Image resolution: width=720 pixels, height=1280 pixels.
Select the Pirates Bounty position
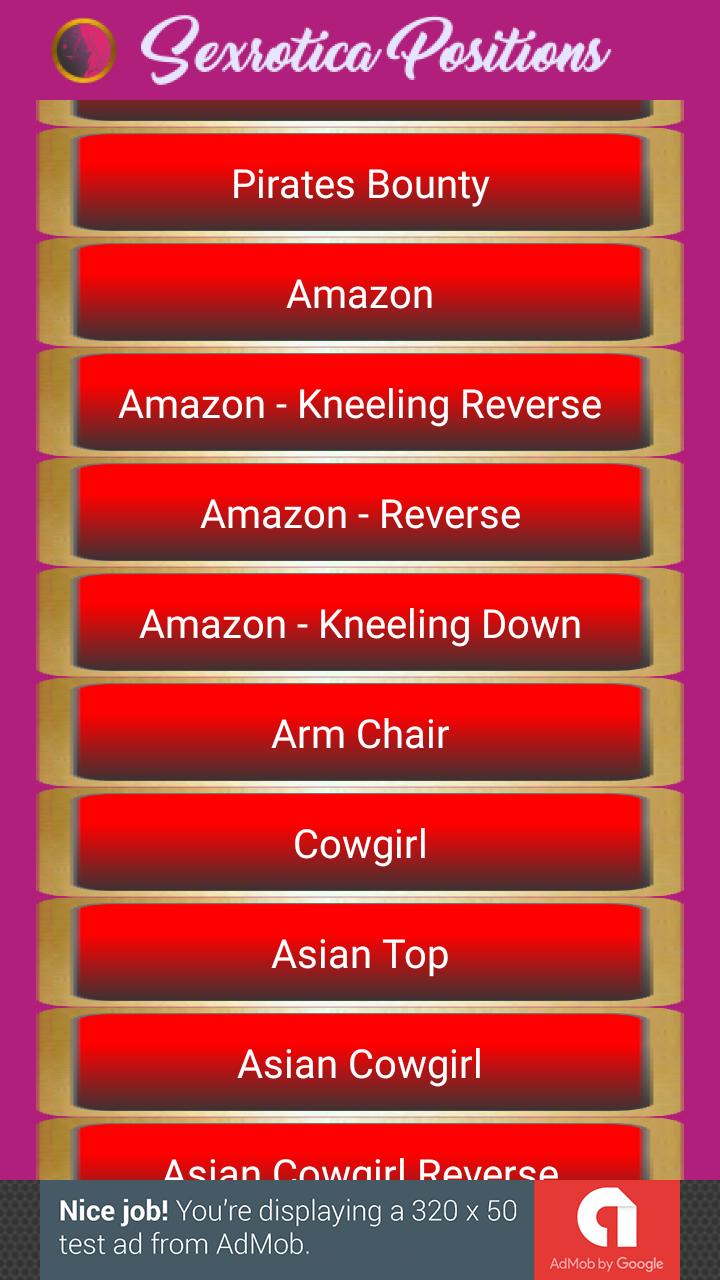point(360,183)
